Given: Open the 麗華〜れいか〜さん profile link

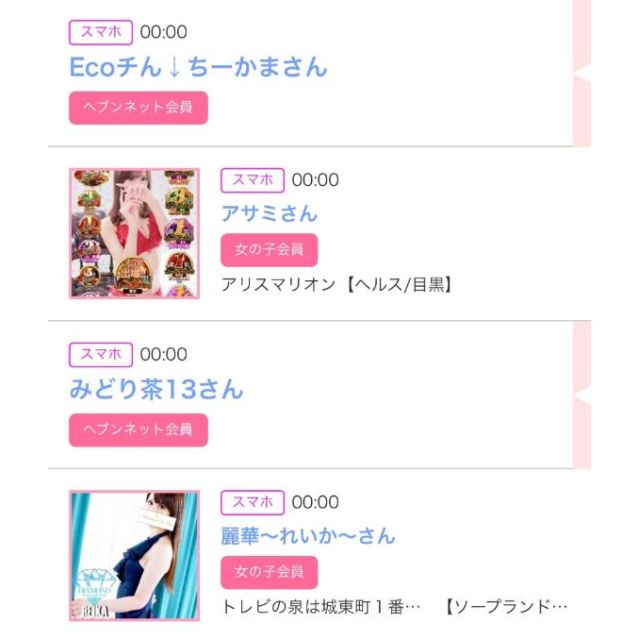Looking at the screenshot, I should (x=308, y=535).
